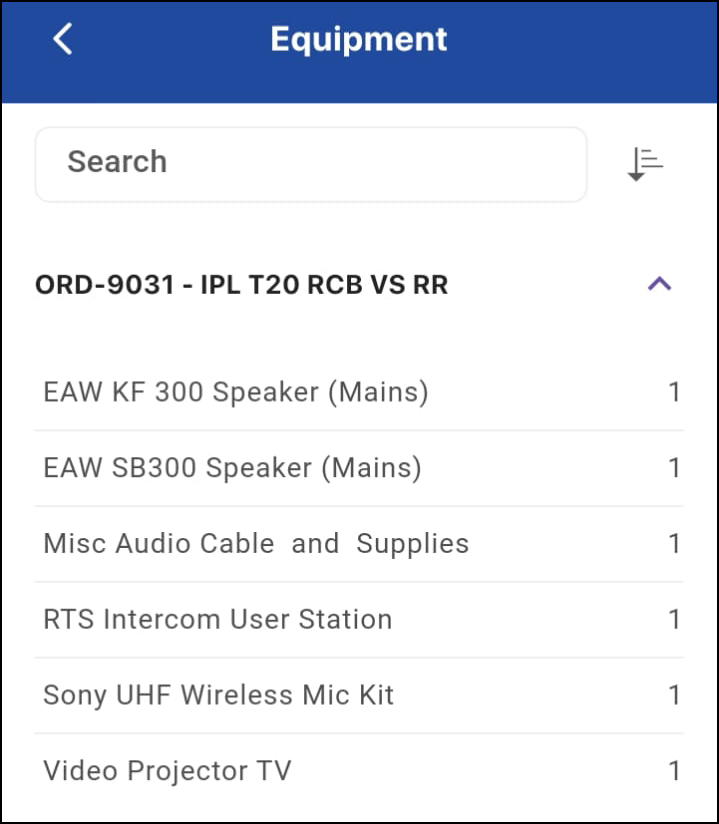
Task: Collapse the ORD-9031 IPL T20 section
Action: click(659, 285)
